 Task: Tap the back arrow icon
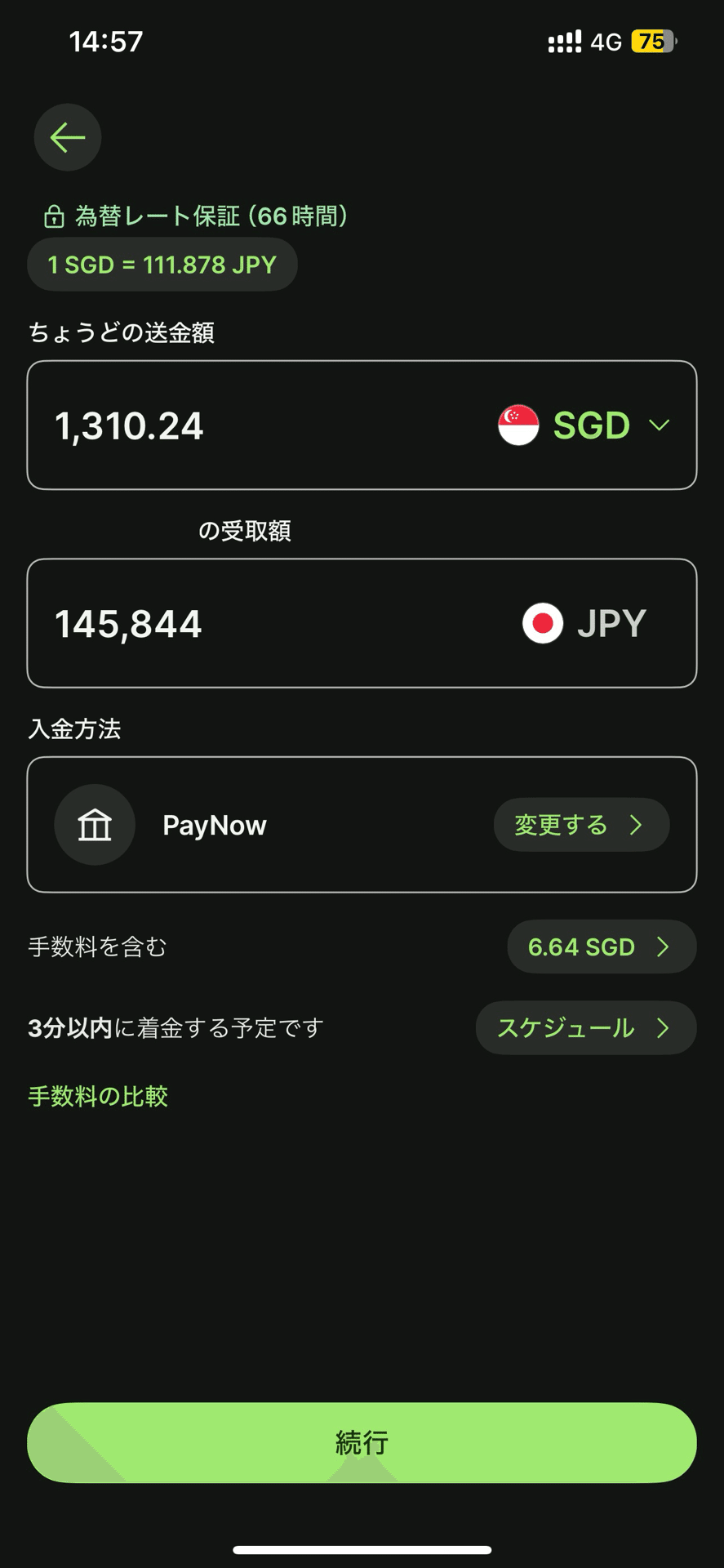pos(67,137)
